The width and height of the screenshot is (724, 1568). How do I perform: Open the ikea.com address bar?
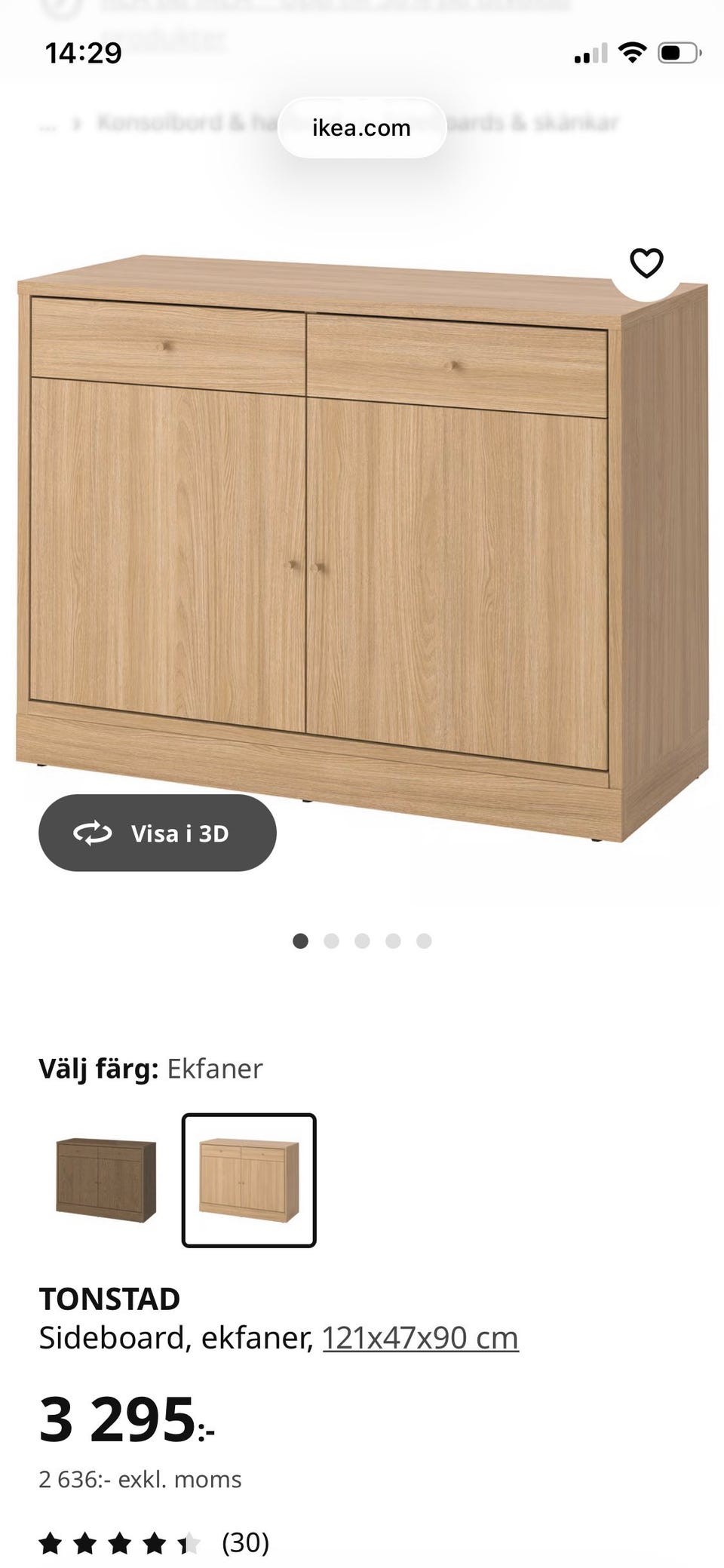point(361,127)
